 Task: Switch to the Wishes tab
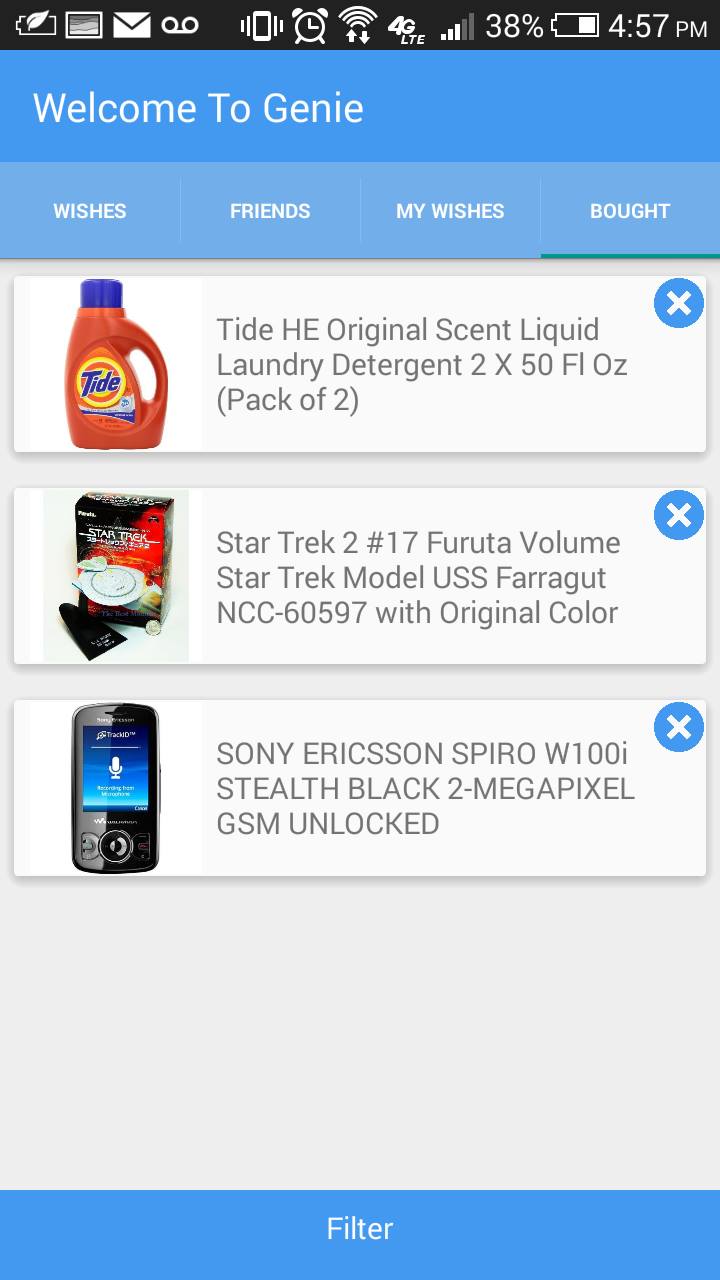(90, 211)
